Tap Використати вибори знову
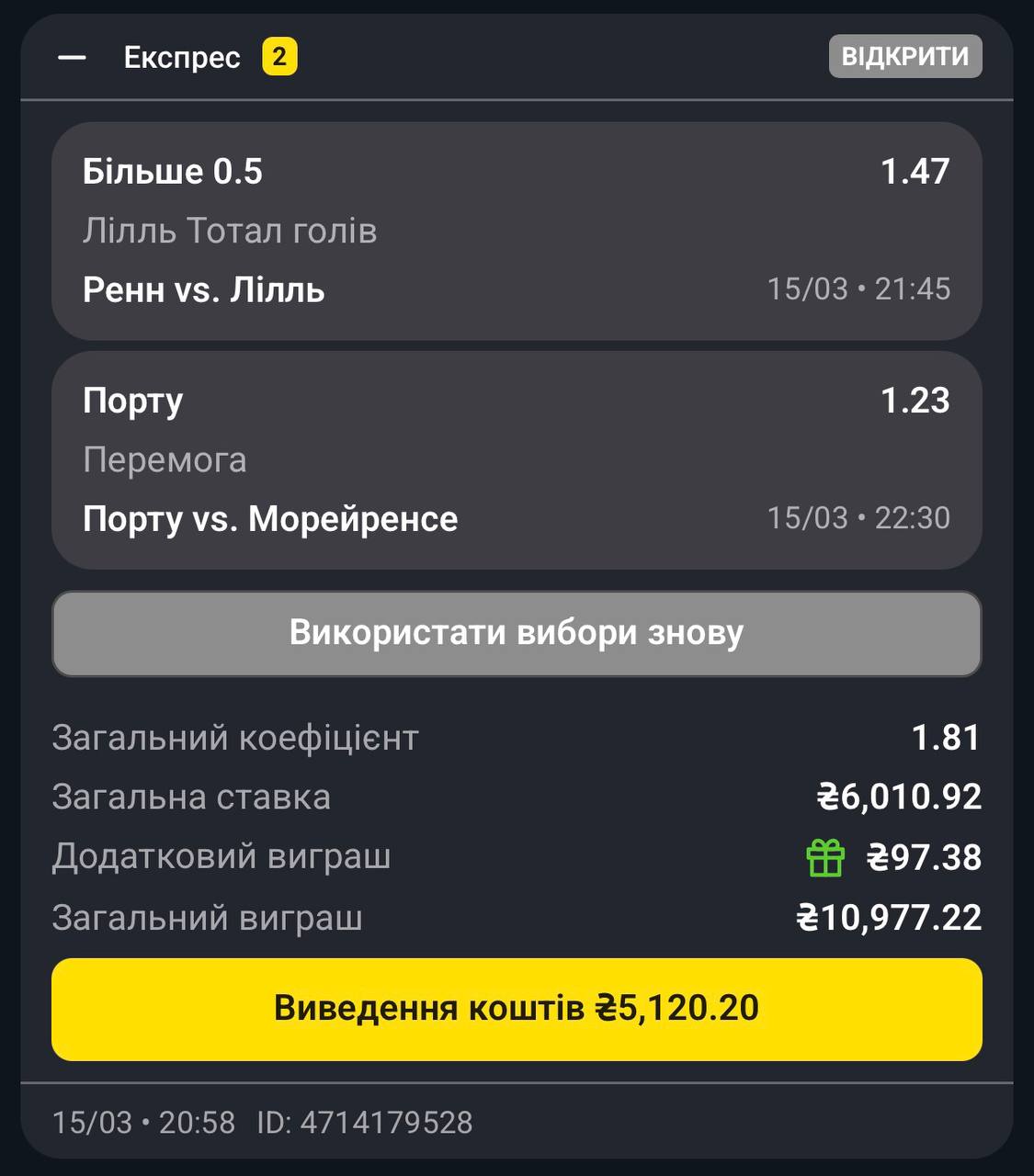Image resolution: width=1034 pixels, height=1176 pixels. tap(516, 633)
